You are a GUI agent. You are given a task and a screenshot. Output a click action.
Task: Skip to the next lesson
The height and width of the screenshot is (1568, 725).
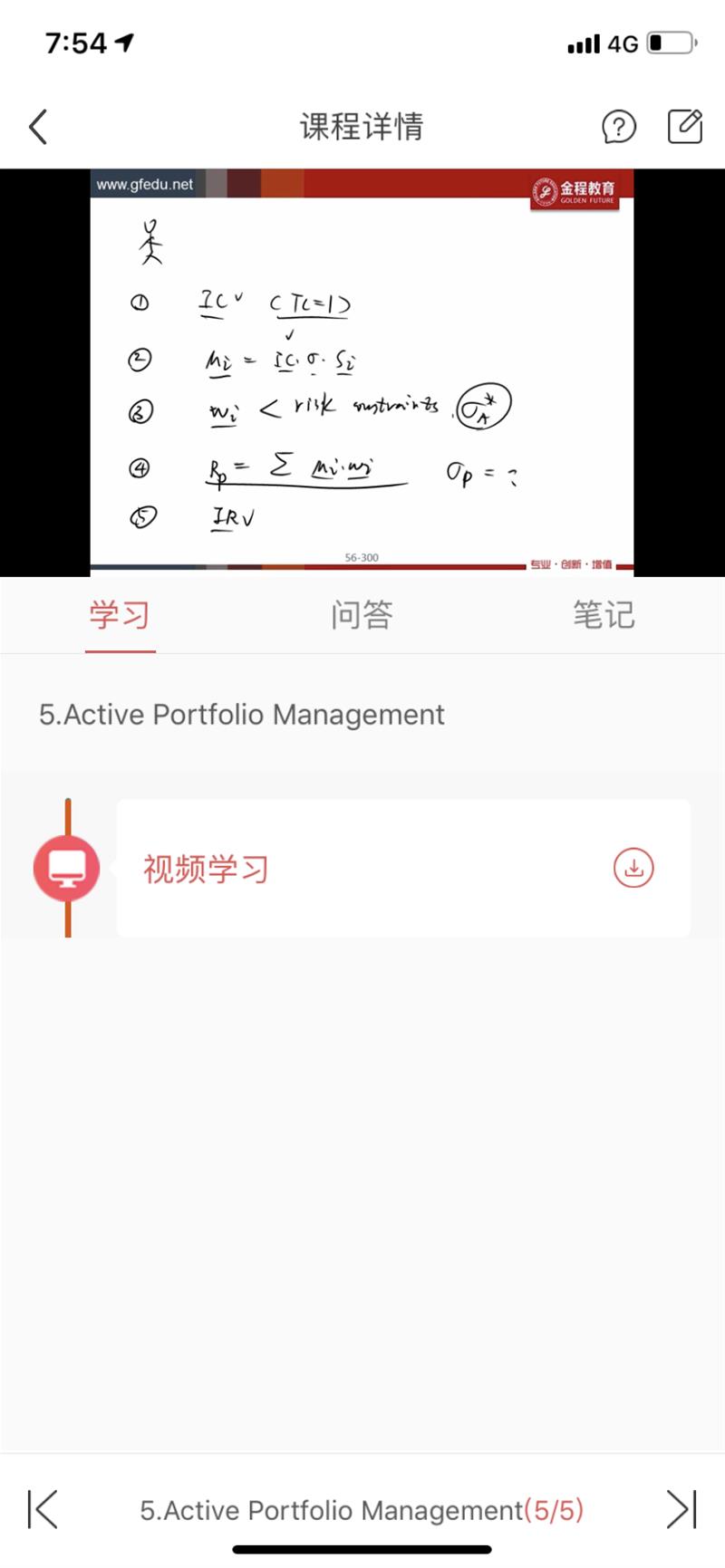tap(681, 1509)
